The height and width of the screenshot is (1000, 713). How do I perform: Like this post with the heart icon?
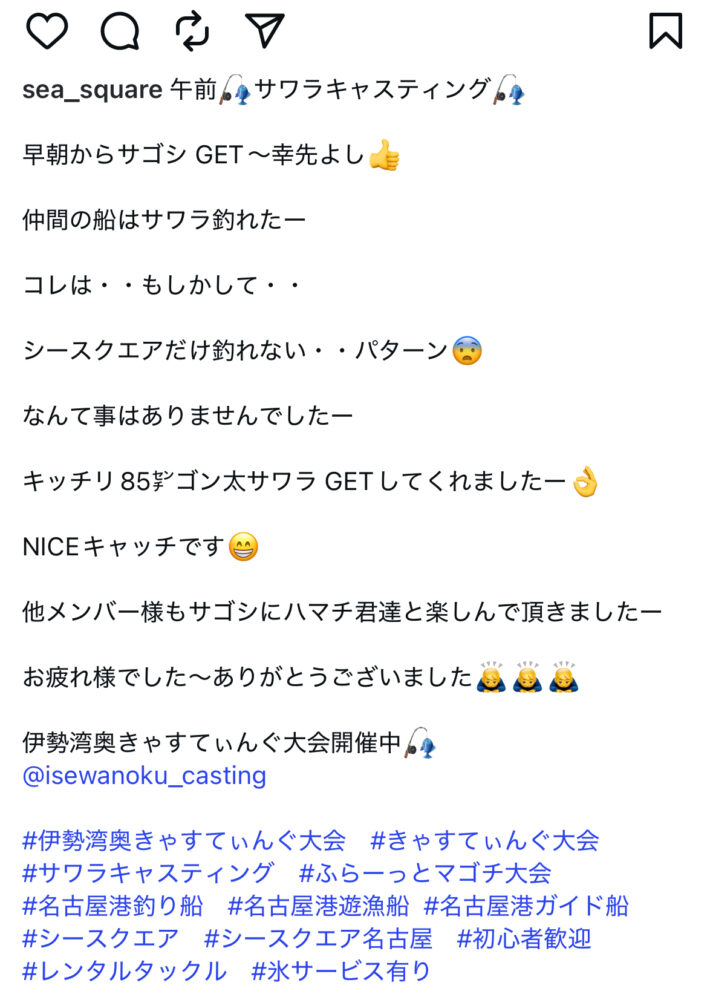(x=46, y=31)
